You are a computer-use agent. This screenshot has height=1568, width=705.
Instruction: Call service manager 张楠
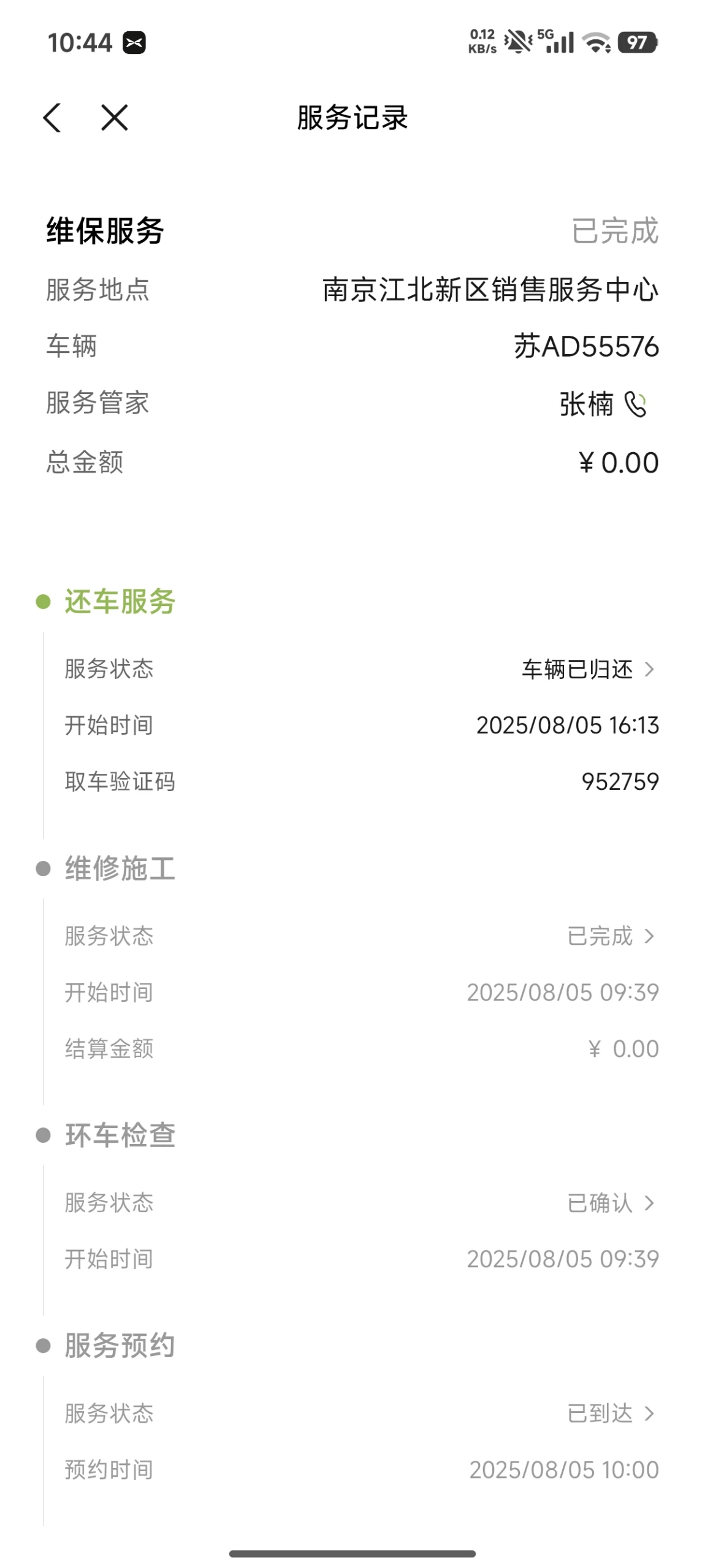tap(635, 404)
